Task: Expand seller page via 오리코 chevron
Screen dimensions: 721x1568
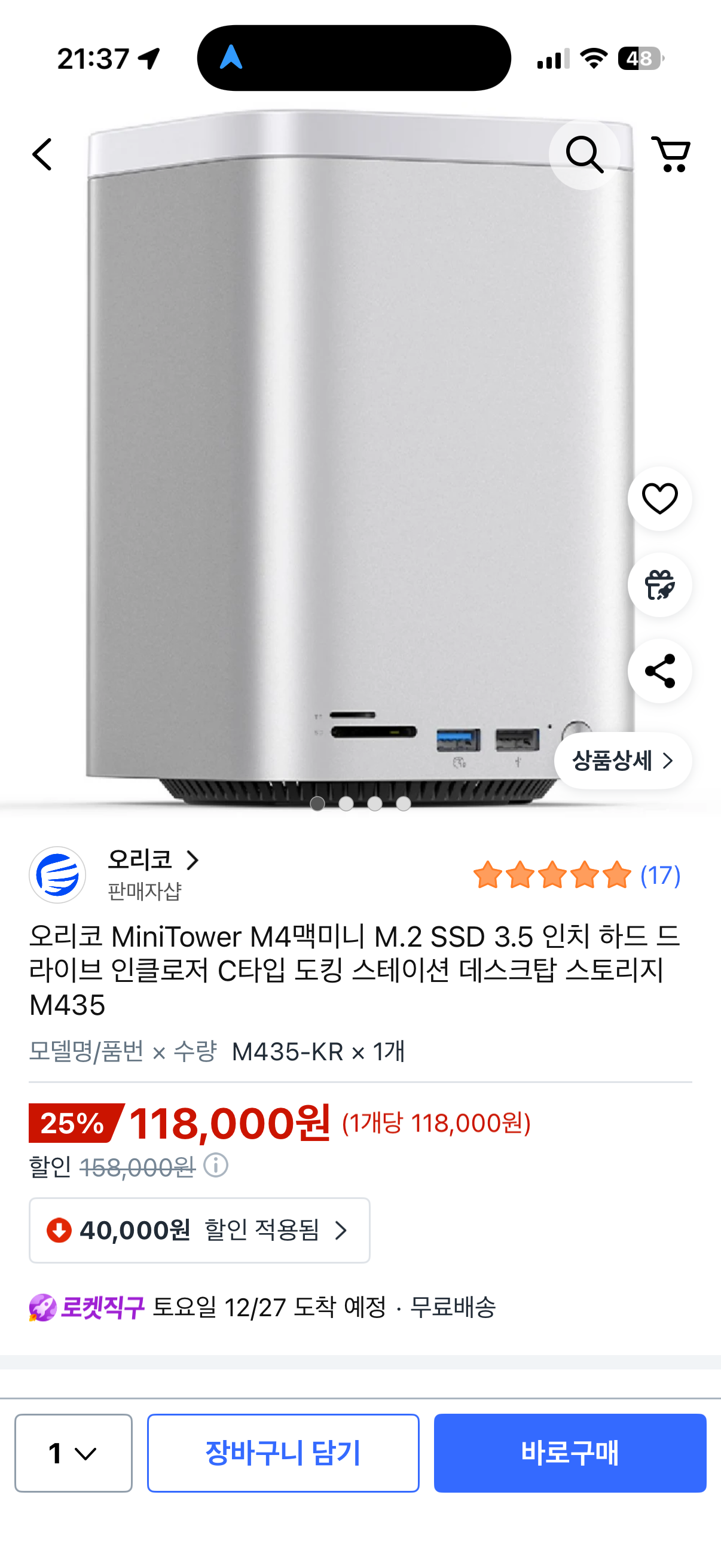Action: tap(193, 860)
